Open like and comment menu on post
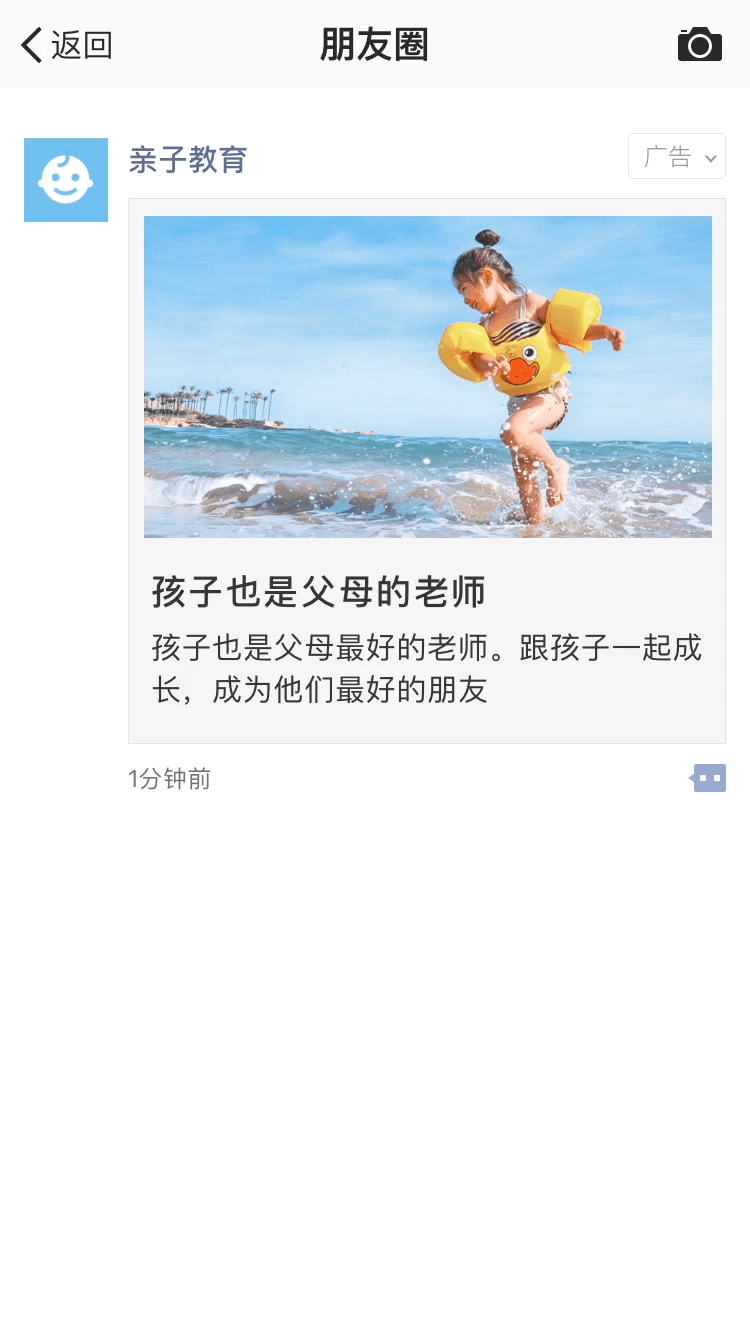The height and width of the screenshot is (1334, 750). [x=708, y=778]
